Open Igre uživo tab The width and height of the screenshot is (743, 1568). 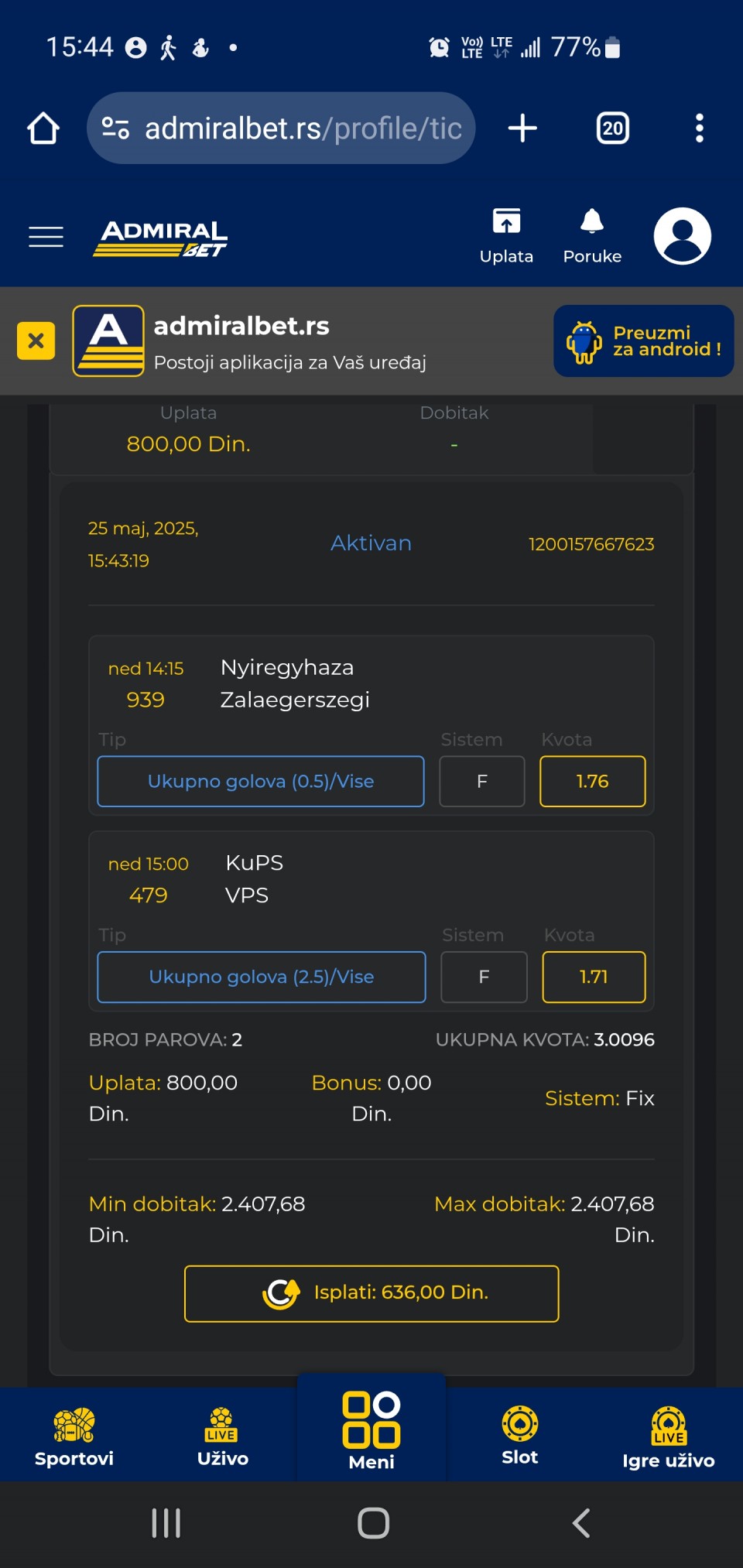(x=668, y=1438)
